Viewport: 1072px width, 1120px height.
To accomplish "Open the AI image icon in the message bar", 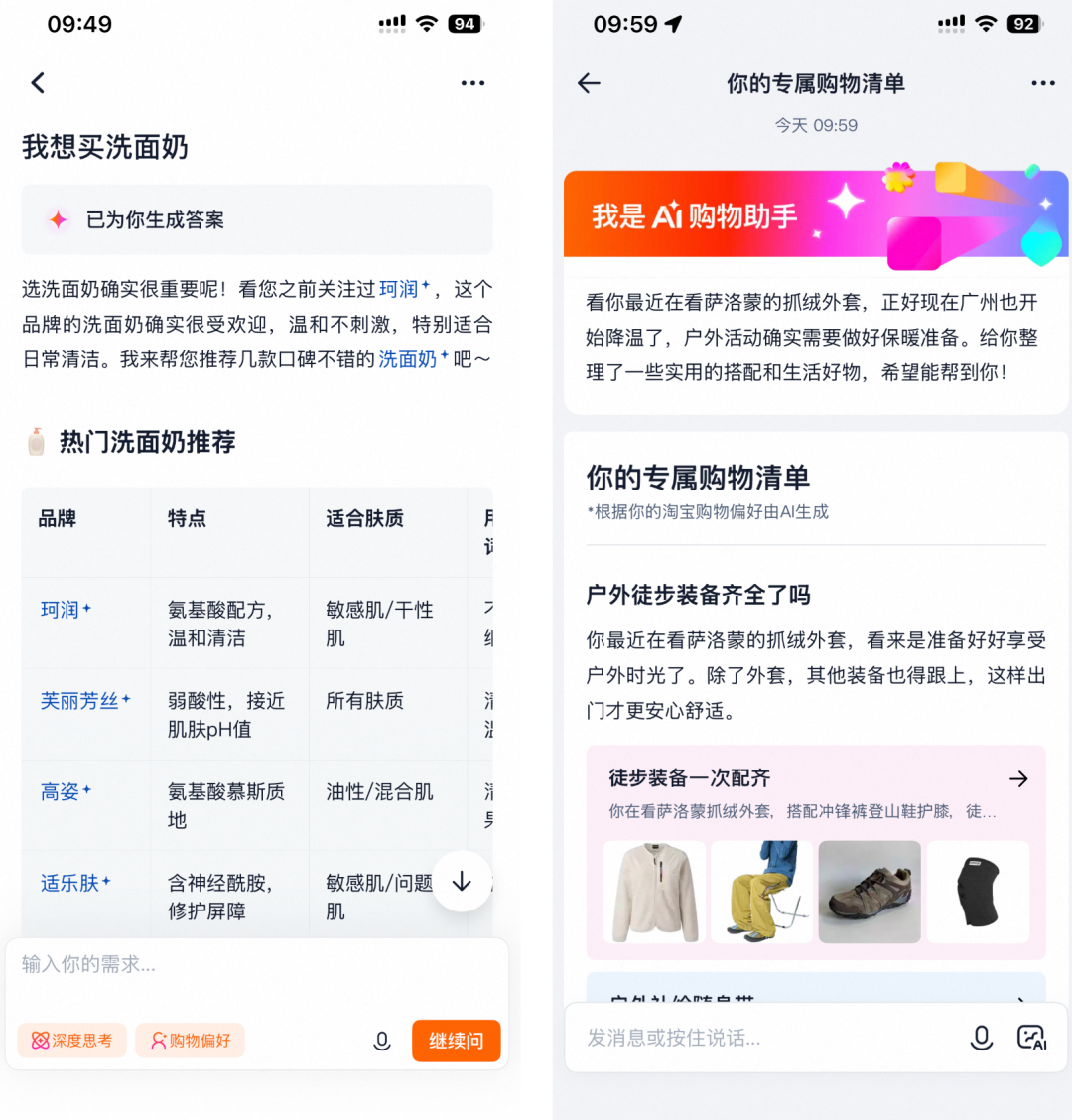I will (x=1032, y=1038).
